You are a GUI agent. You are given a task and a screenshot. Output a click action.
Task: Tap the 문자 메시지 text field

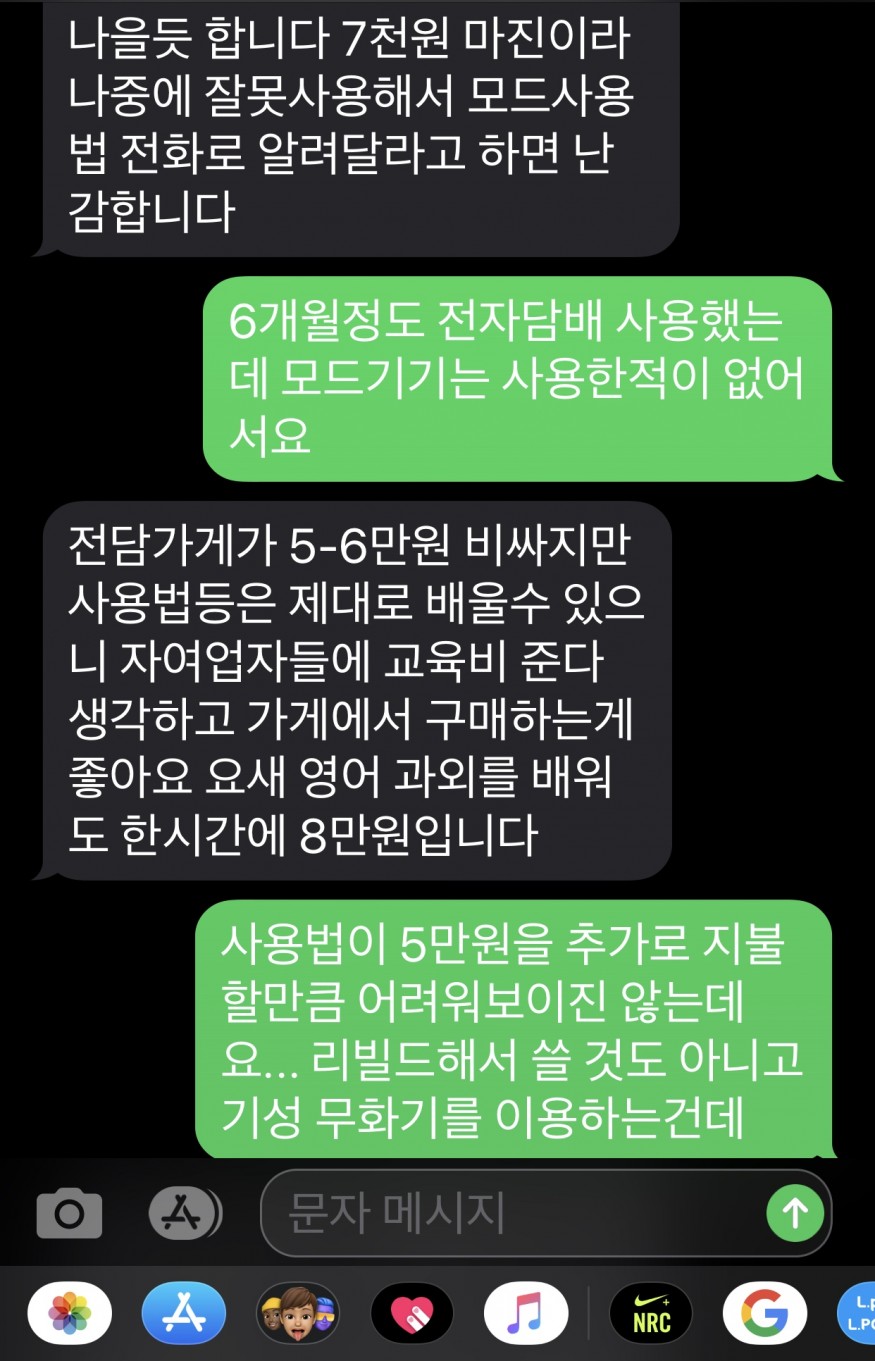(510, 1213)
